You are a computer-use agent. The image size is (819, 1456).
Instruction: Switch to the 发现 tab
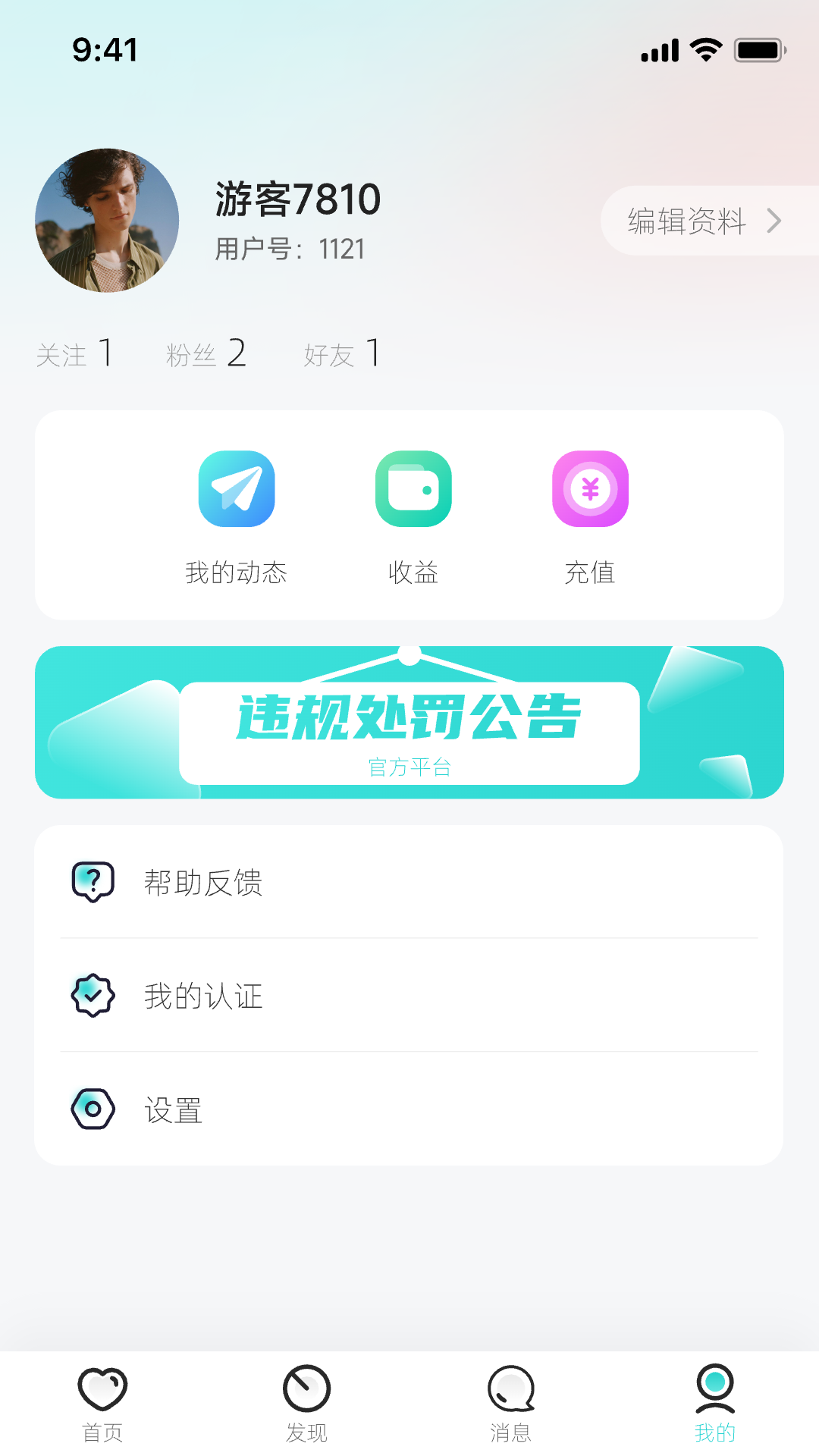coord(306,1404)
